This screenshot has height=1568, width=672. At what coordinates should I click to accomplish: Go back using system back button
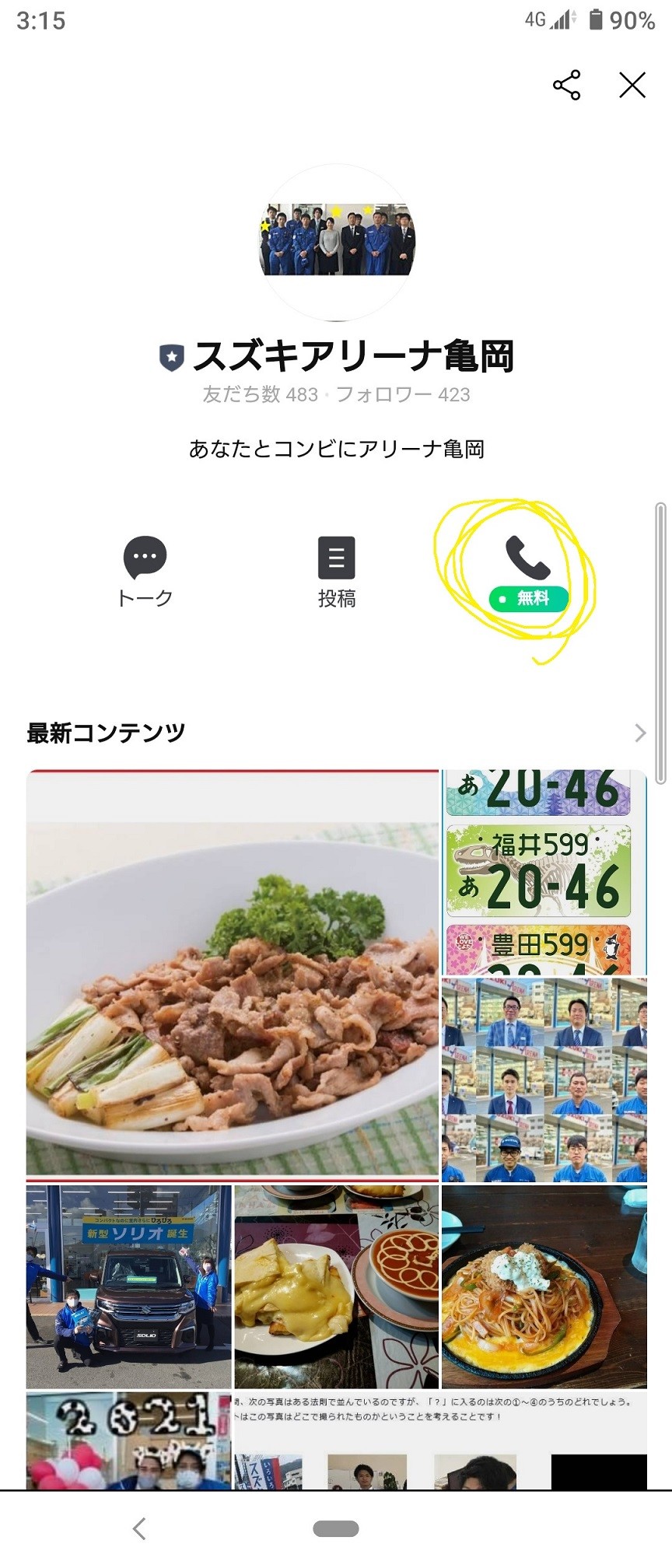tap(139, 1528)
